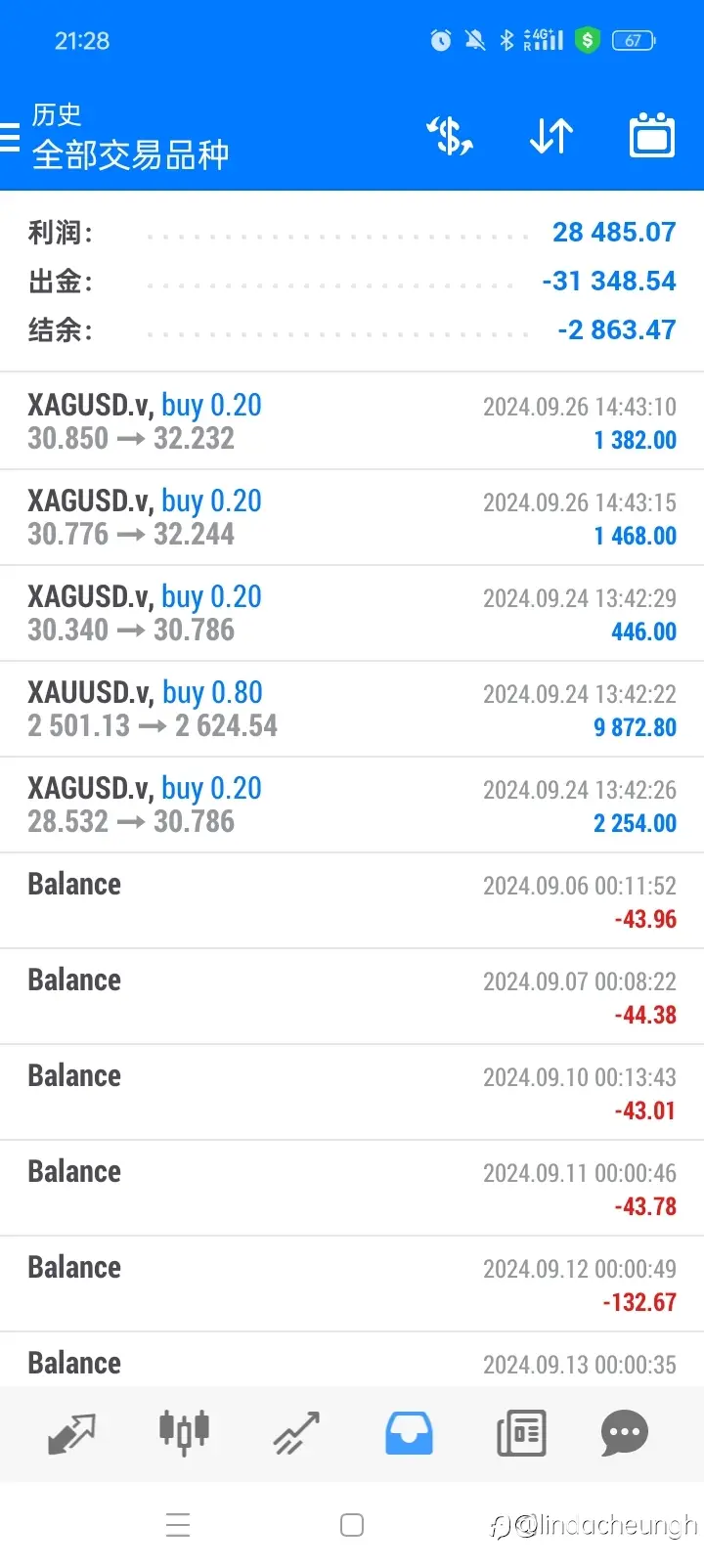This screenshot has height=1568, width=704.
Task: Switch to the Quotes tab
Action: pyautogui.click(x=71, y=1434)
